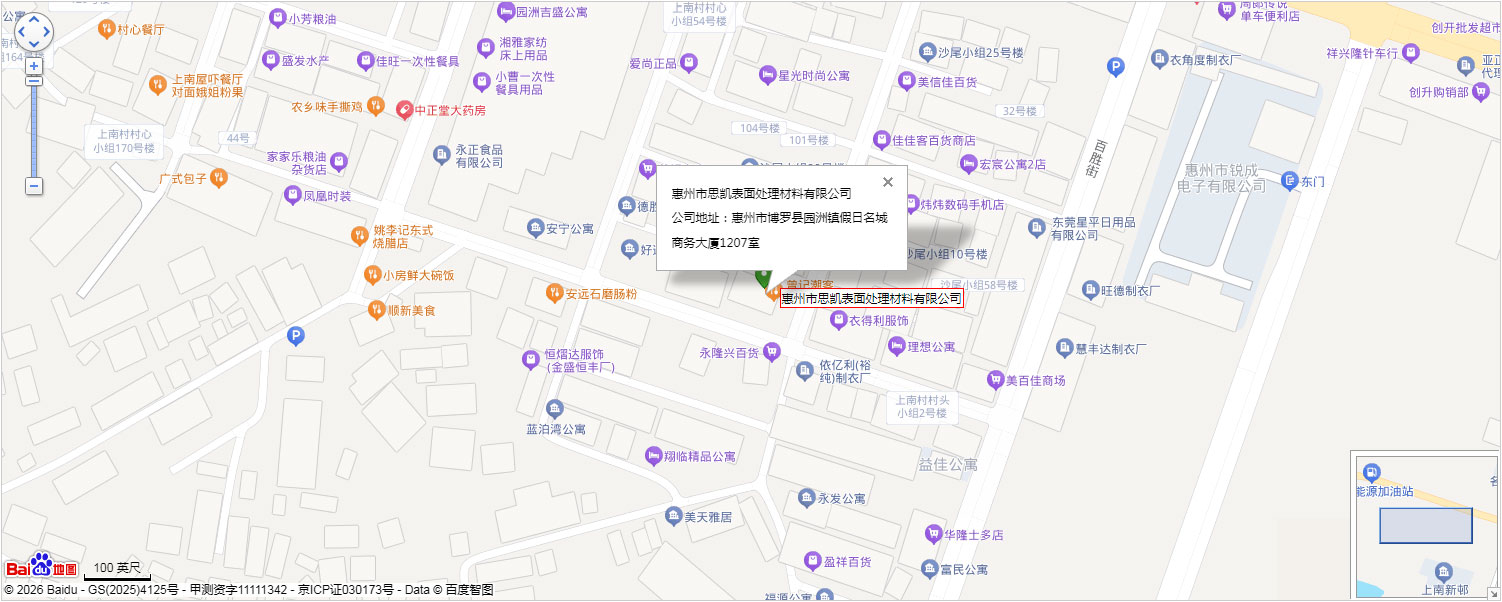Pan the map left with the arrow
Image resolution: width=1502 pixels, height=602 pixels.
[21, 31]
